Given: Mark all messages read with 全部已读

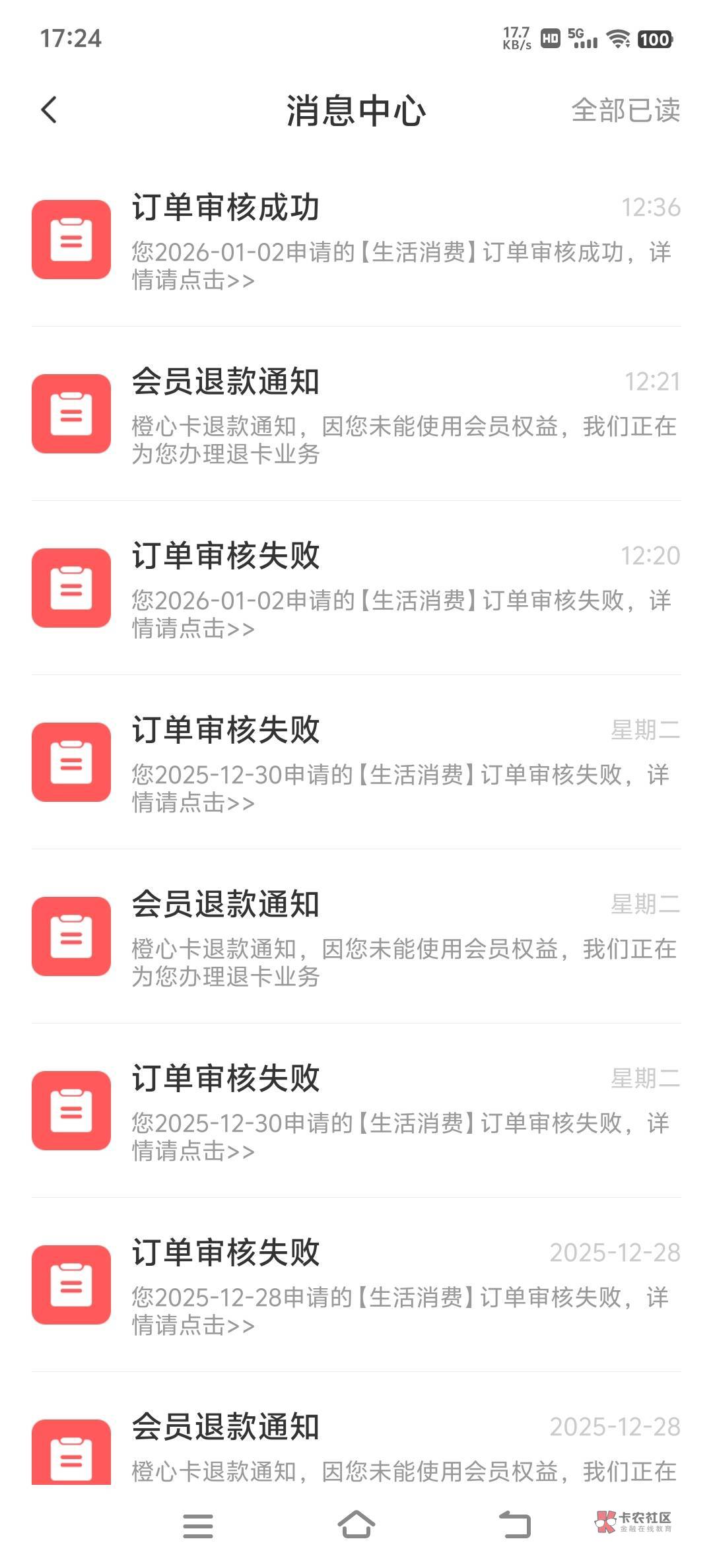Looking at the screenshot, I should pyautogui.click(x=625, y=110).
